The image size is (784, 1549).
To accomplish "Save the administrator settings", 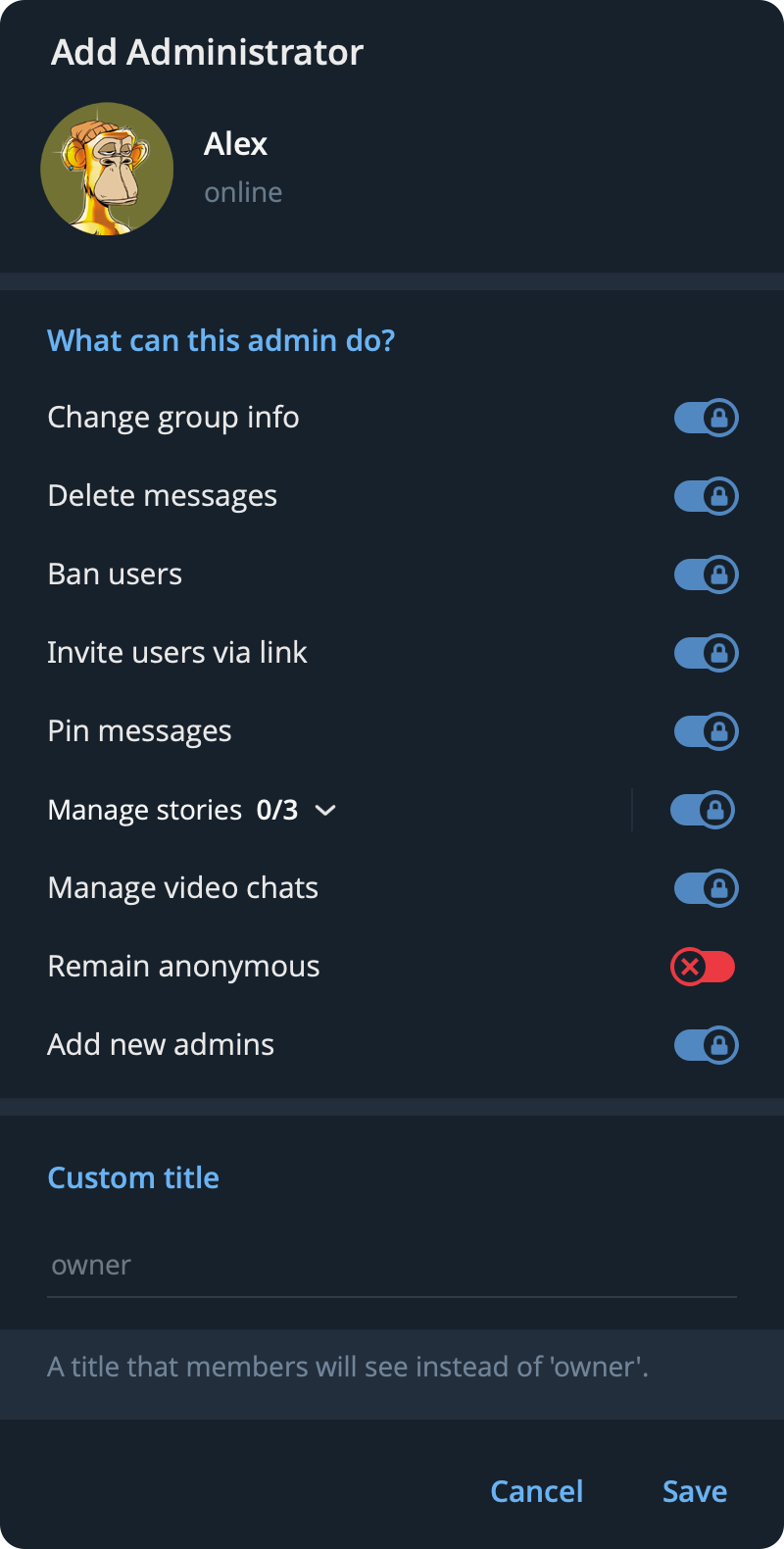I will [694, 1491].
